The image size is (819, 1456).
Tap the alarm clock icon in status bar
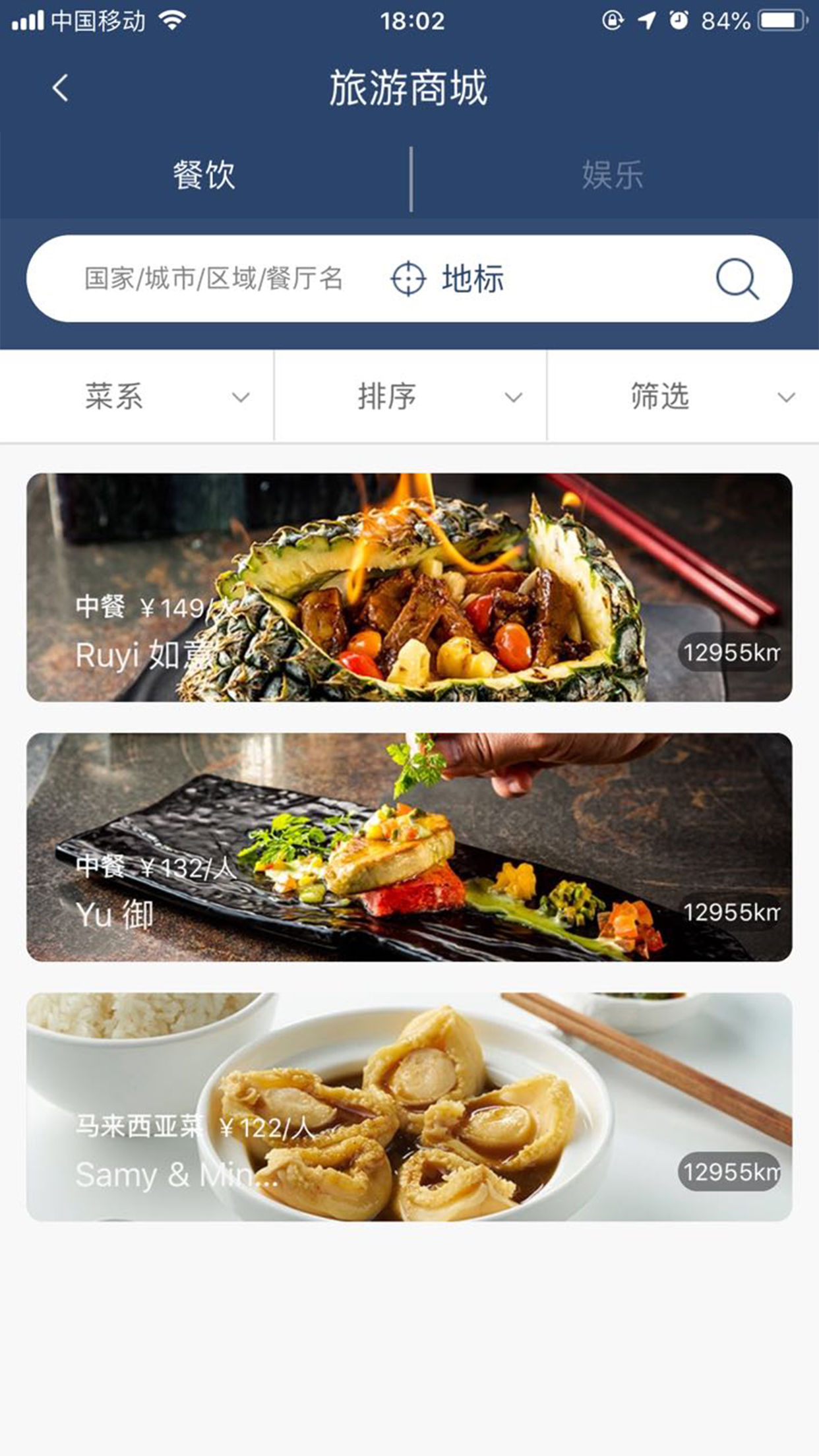point(678,20)
